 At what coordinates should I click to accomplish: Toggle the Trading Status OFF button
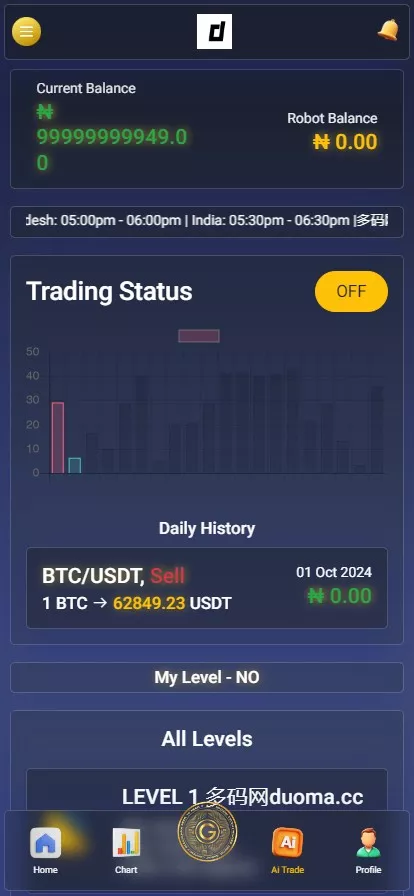[x=351, y=291]
